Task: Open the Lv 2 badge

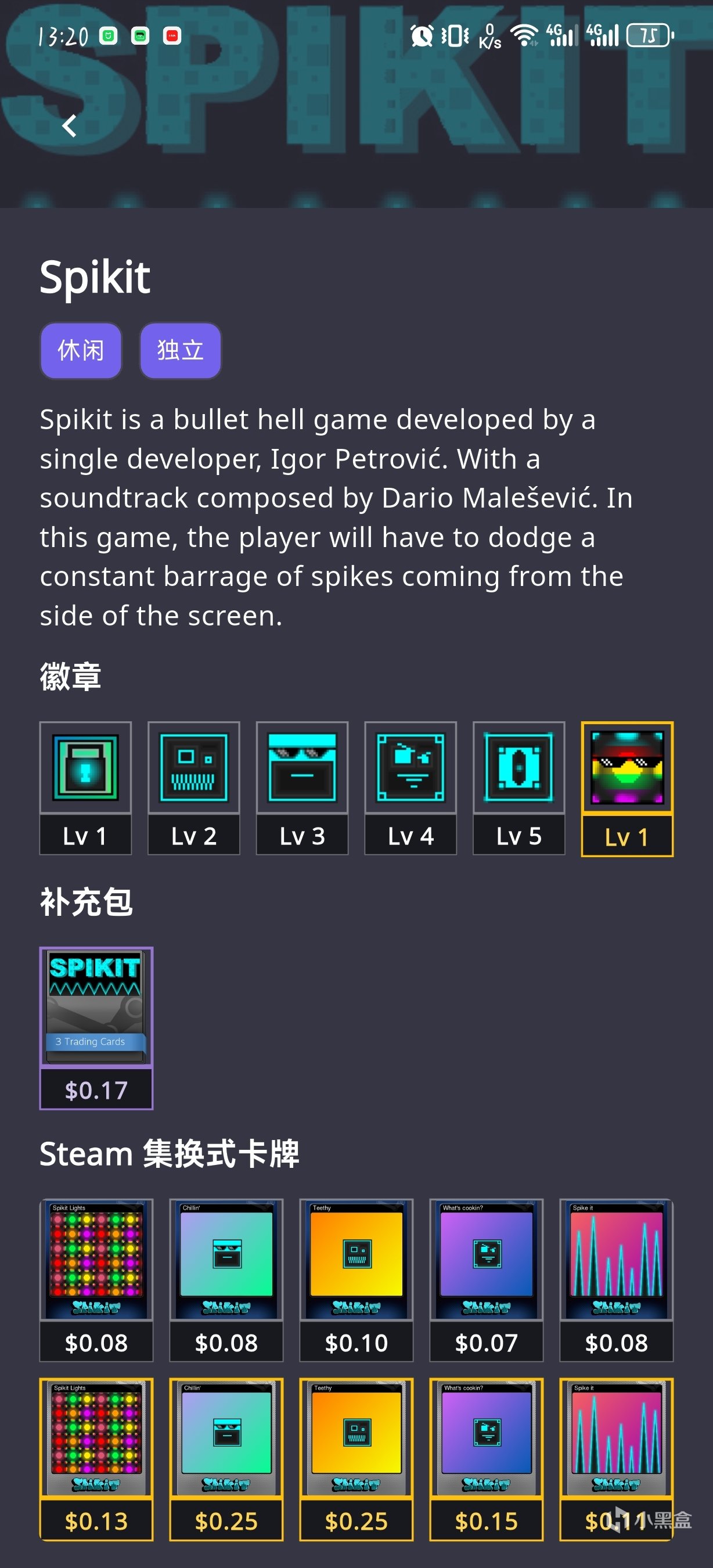Action: (x=193, y=788)
